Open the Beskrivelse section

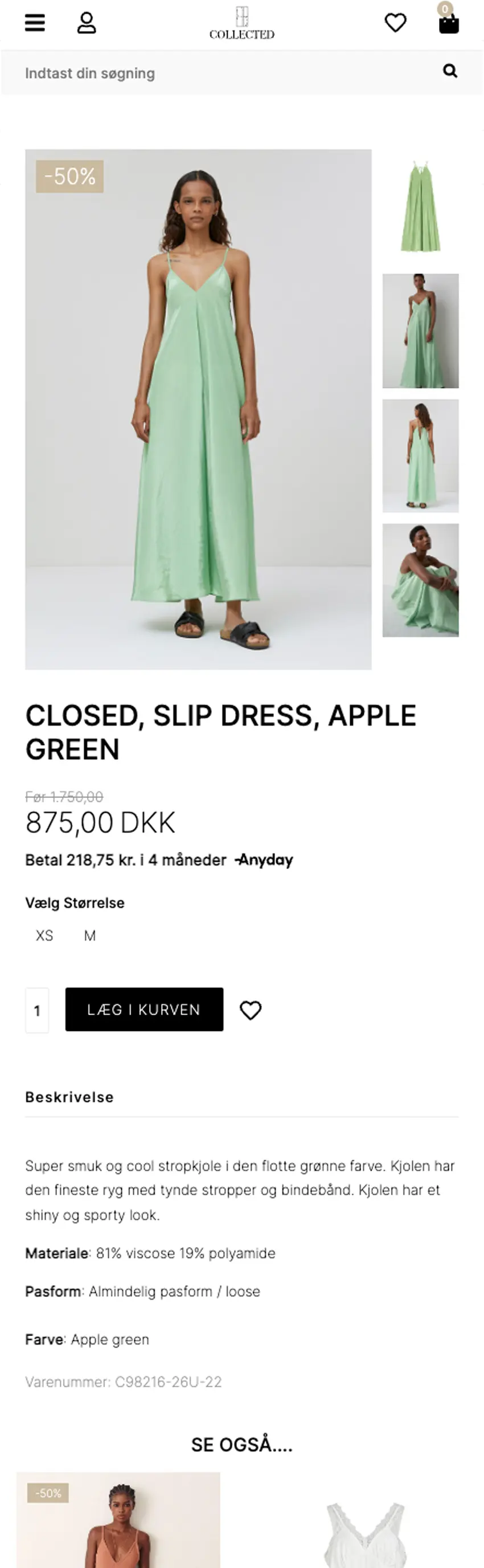click(x=69, y=1097)
